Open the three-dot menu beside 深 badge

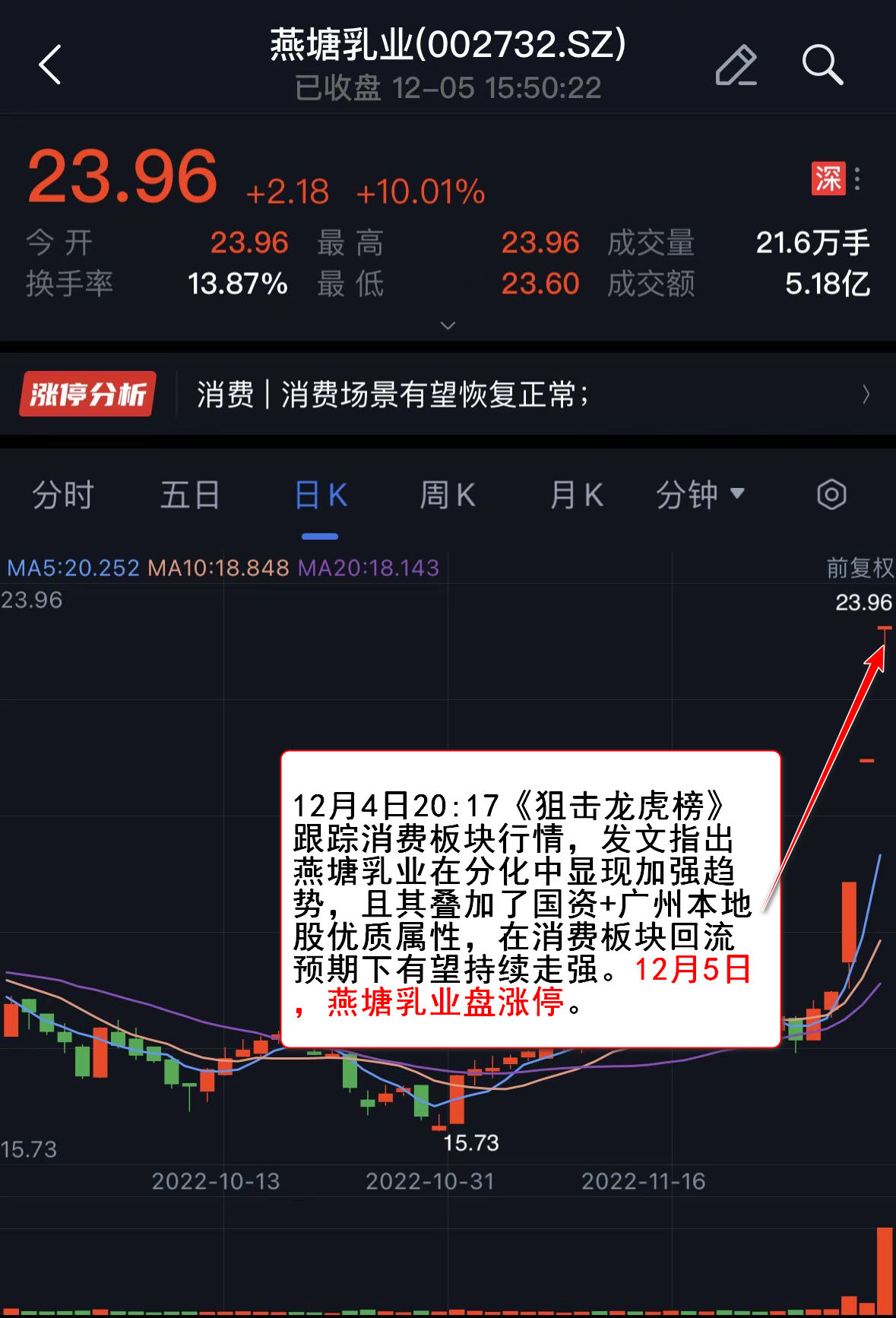click(857, 179)
